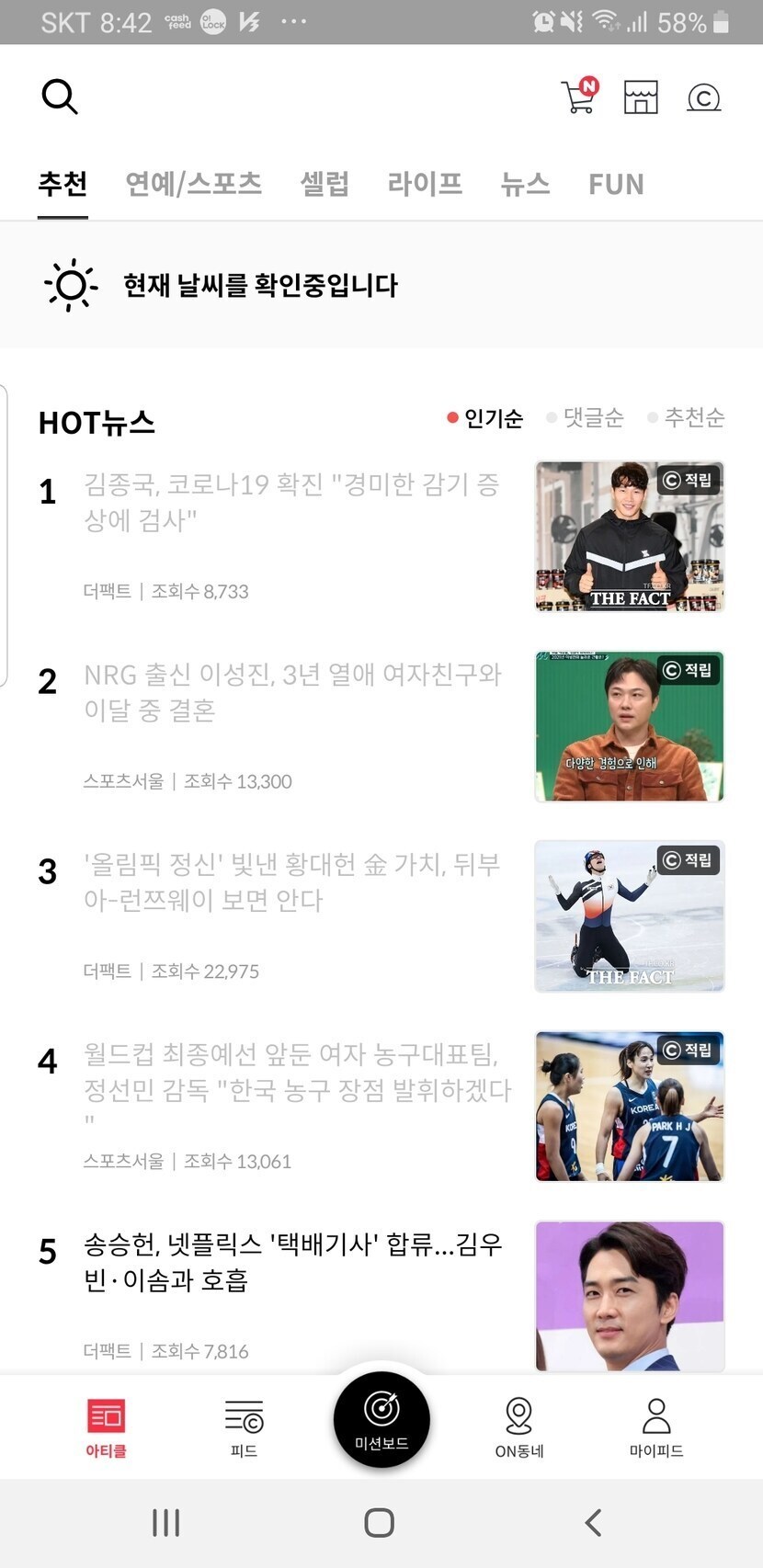The width and height of the screenshot is (763, 1568).
Task: Read the 여자 농구대표팀 월드컵 article
Action: [294, 1072]
